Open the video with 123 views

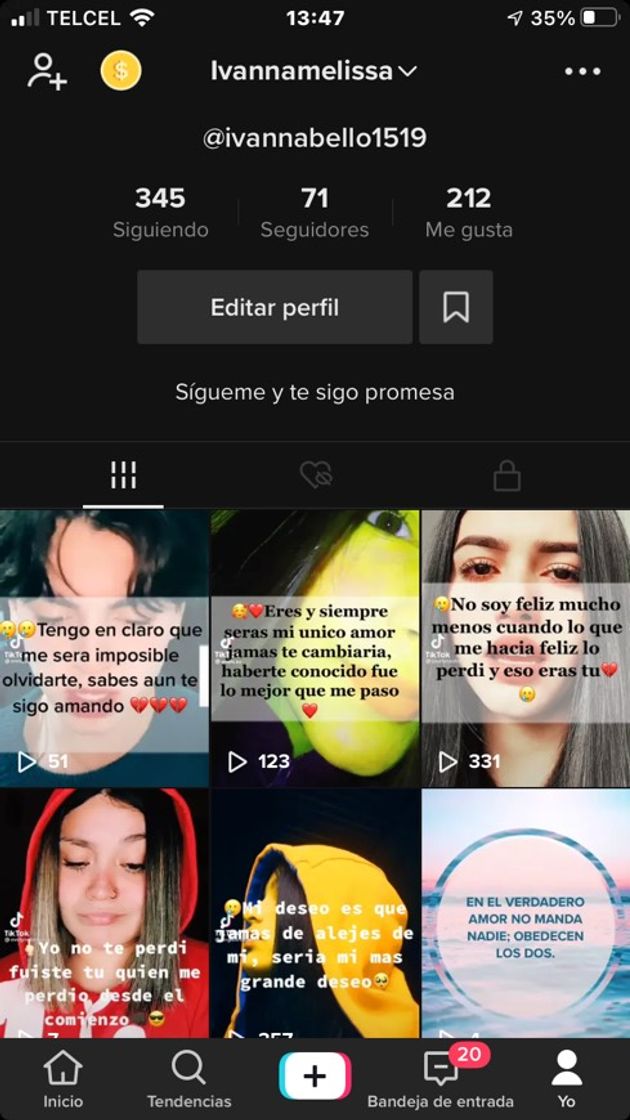(315, 648)
